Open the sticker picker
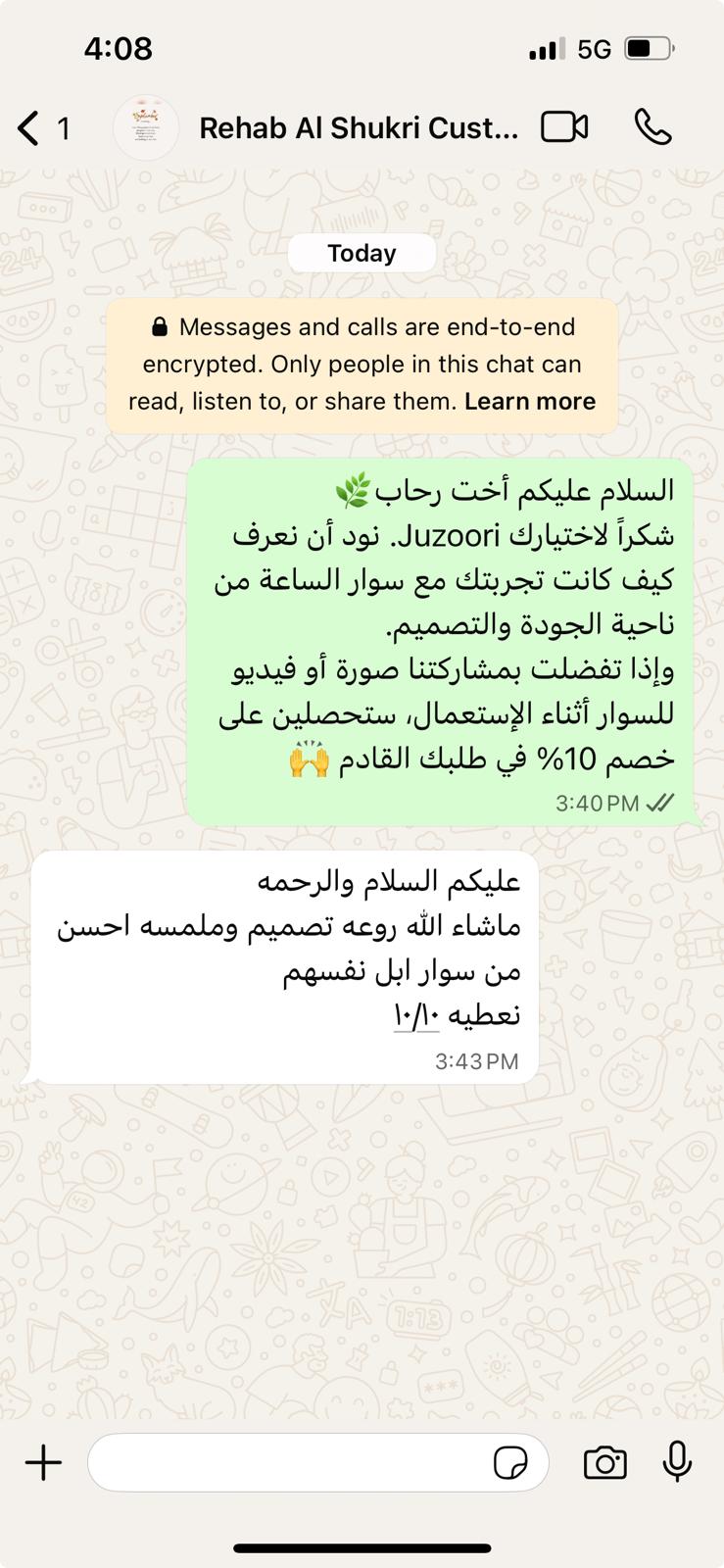Screen dimensions: 724x1568 [510, 1463]
